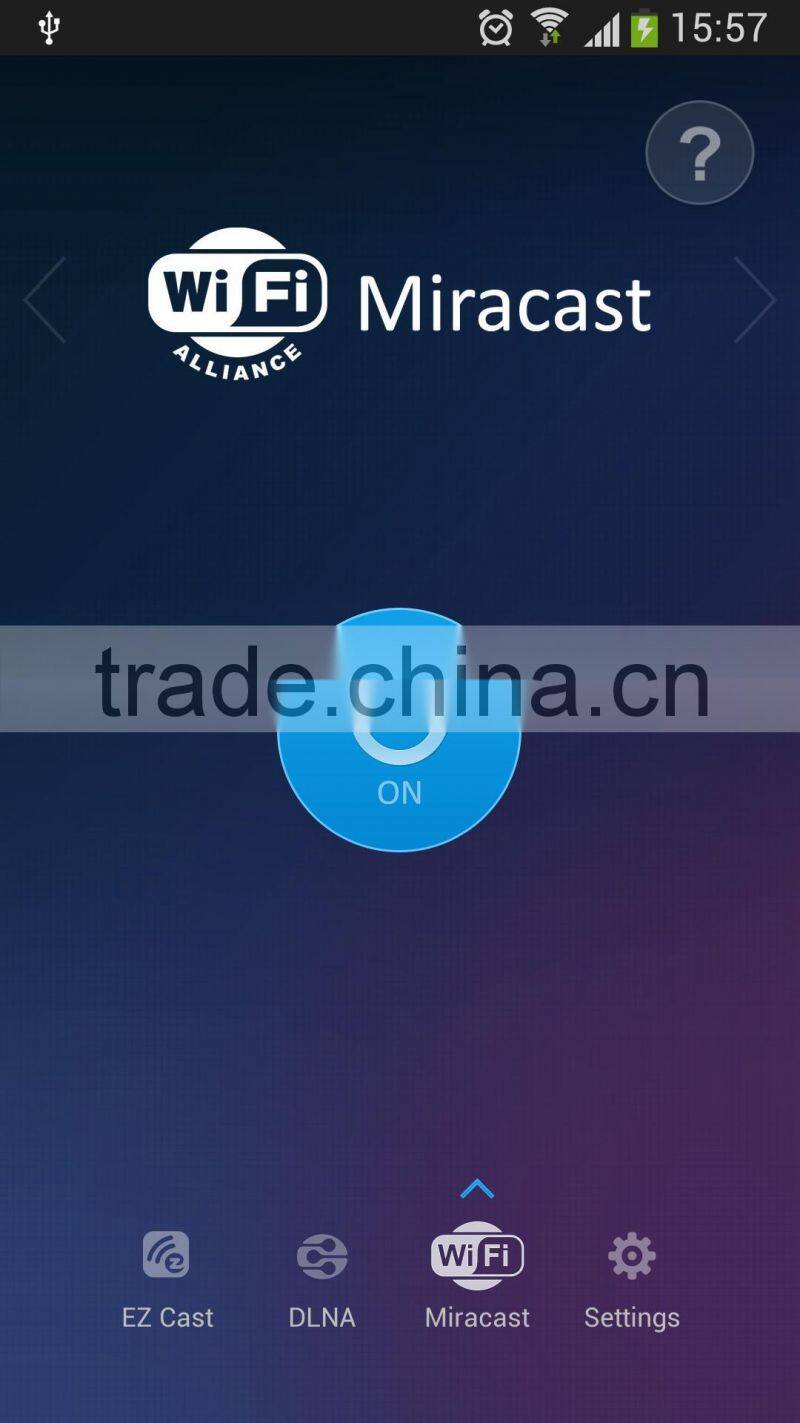Toggle the Miracast ON power button
Image resolution: width=800 pixels, height=1423 pixels.
399,730
